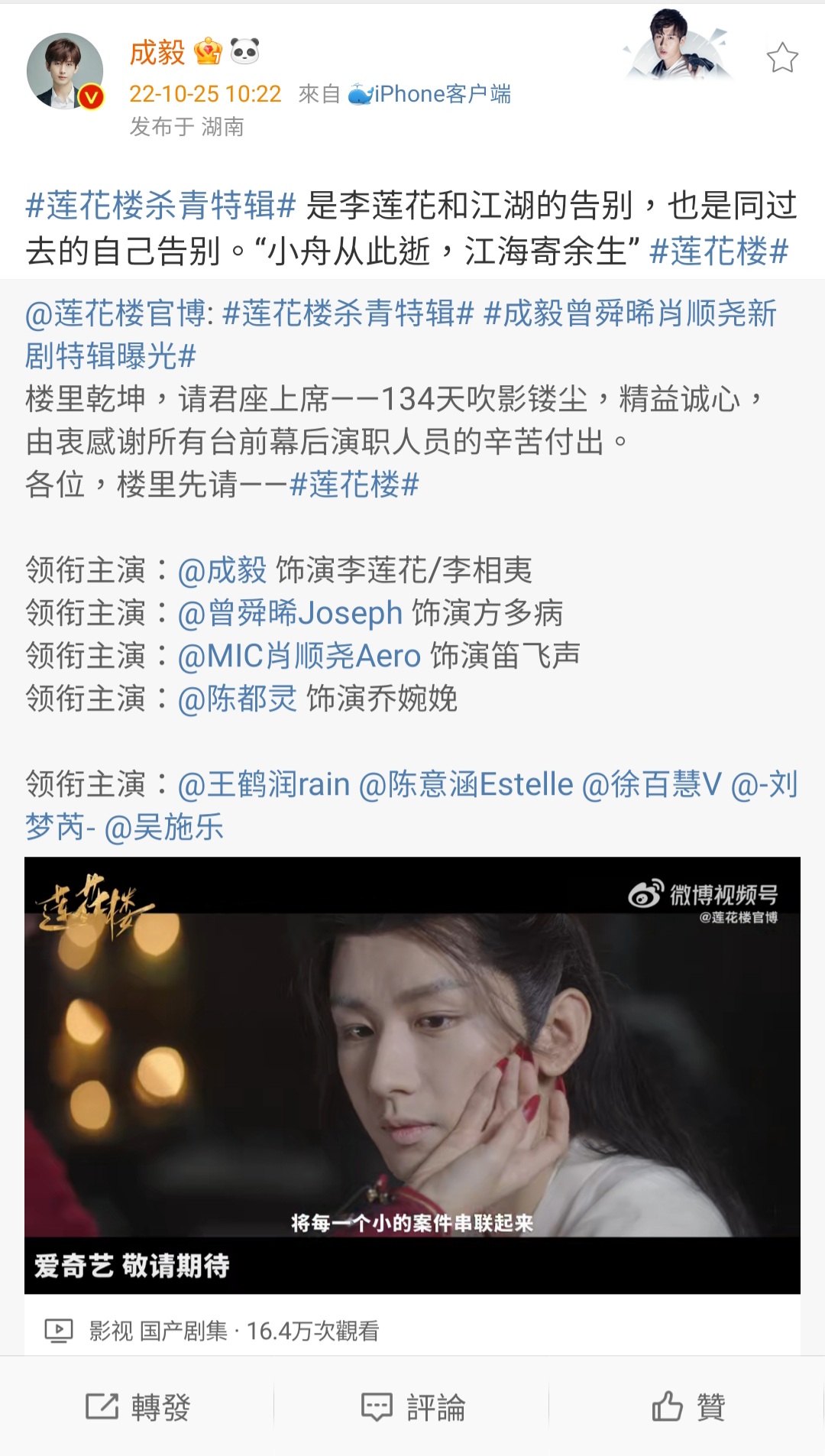825x1456 pixels.
Task: Open 影视 国产剧集 video category
Action: (159, 1331)
